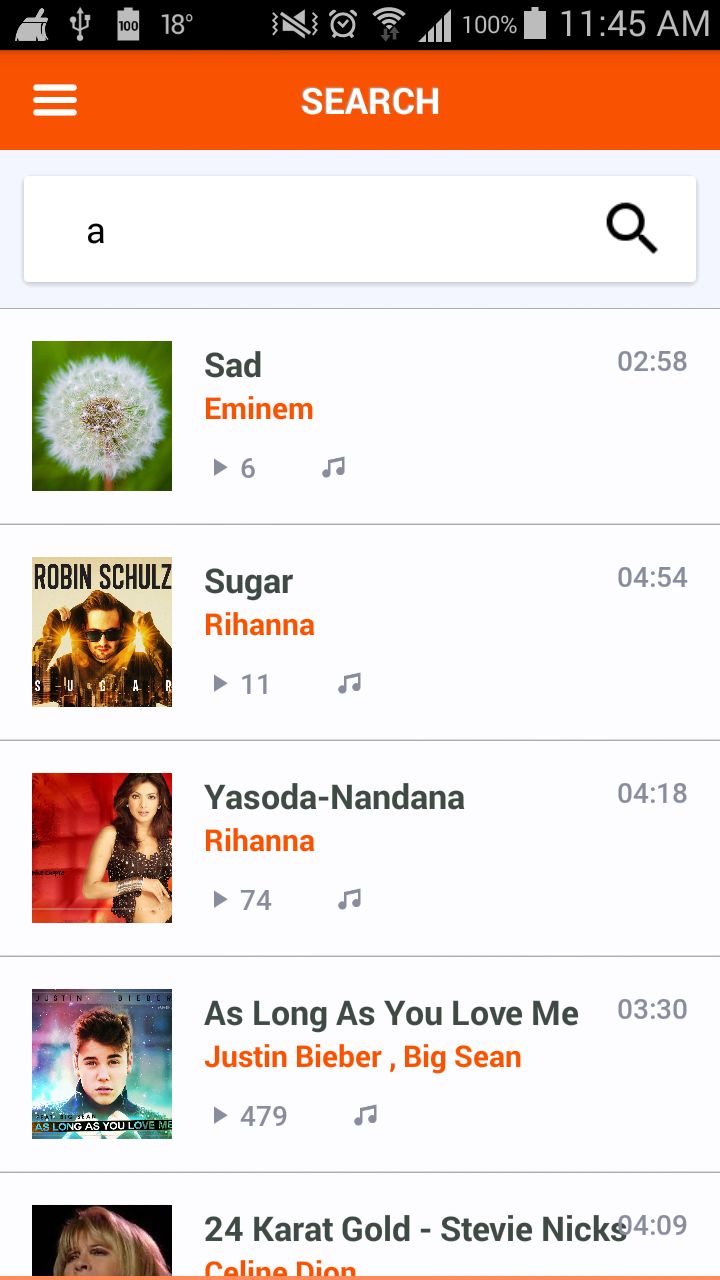Tap the magnifier search icon
This screenshot has width=720, height=1280.
pos(631,229)
